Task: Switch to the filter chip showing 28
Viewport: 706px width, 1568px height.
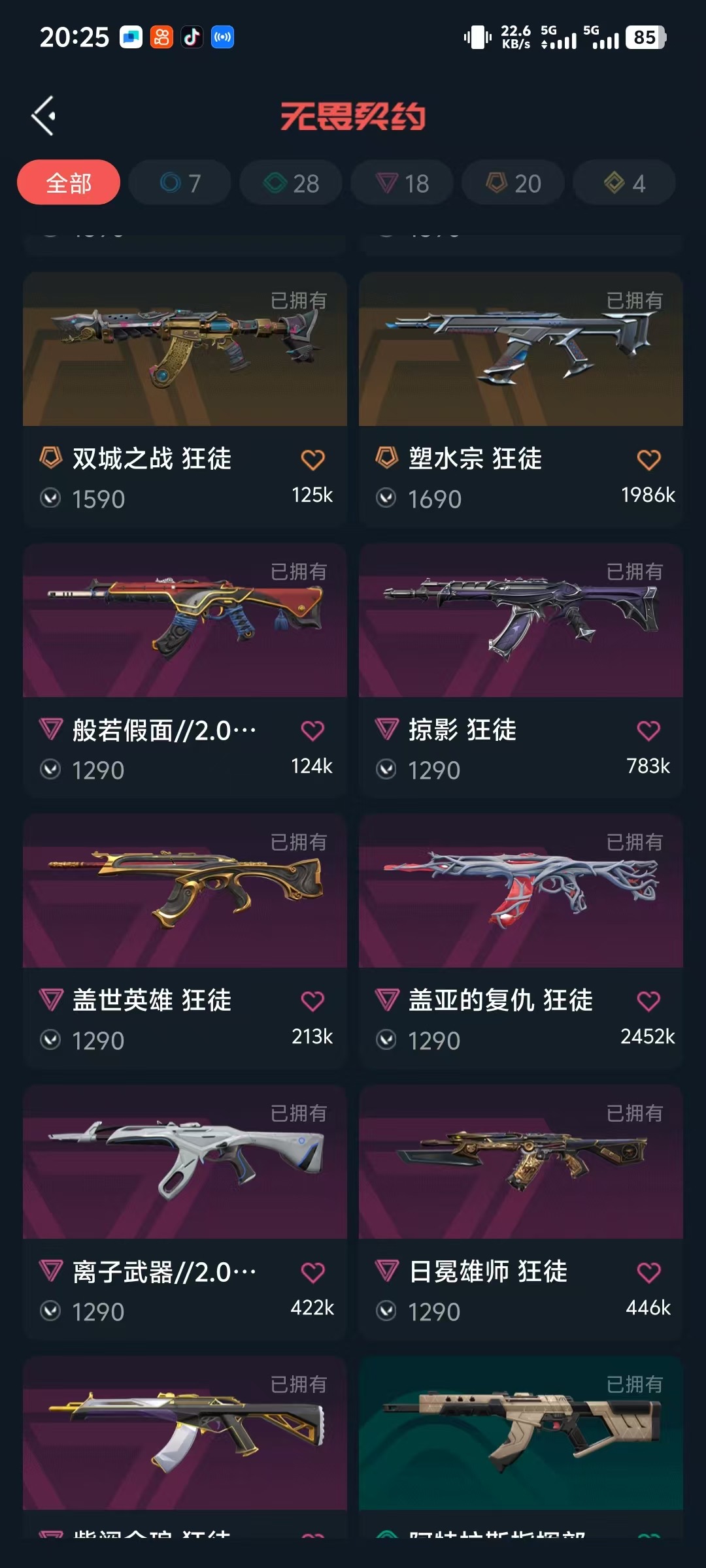Action: 291,183
